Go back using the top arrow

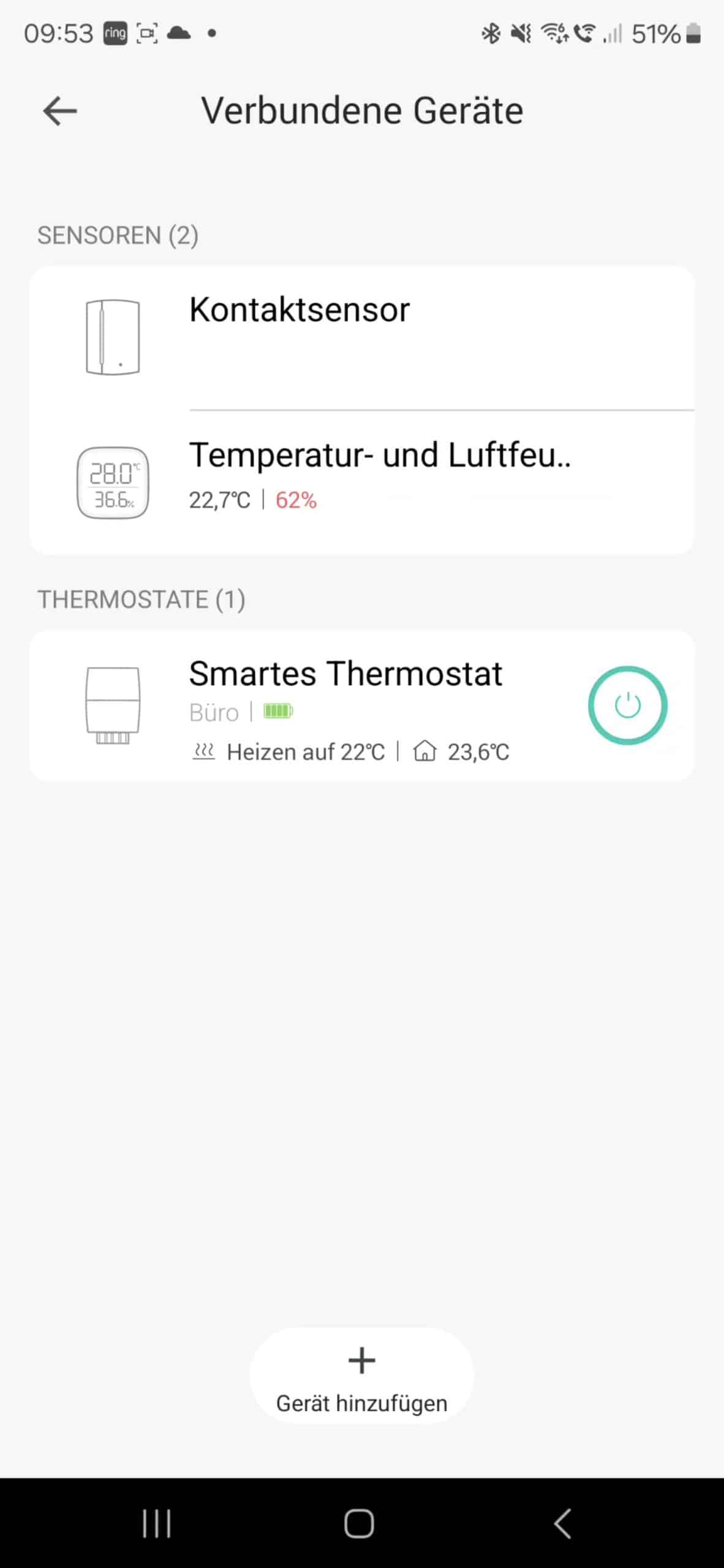[x=60, y=111]
